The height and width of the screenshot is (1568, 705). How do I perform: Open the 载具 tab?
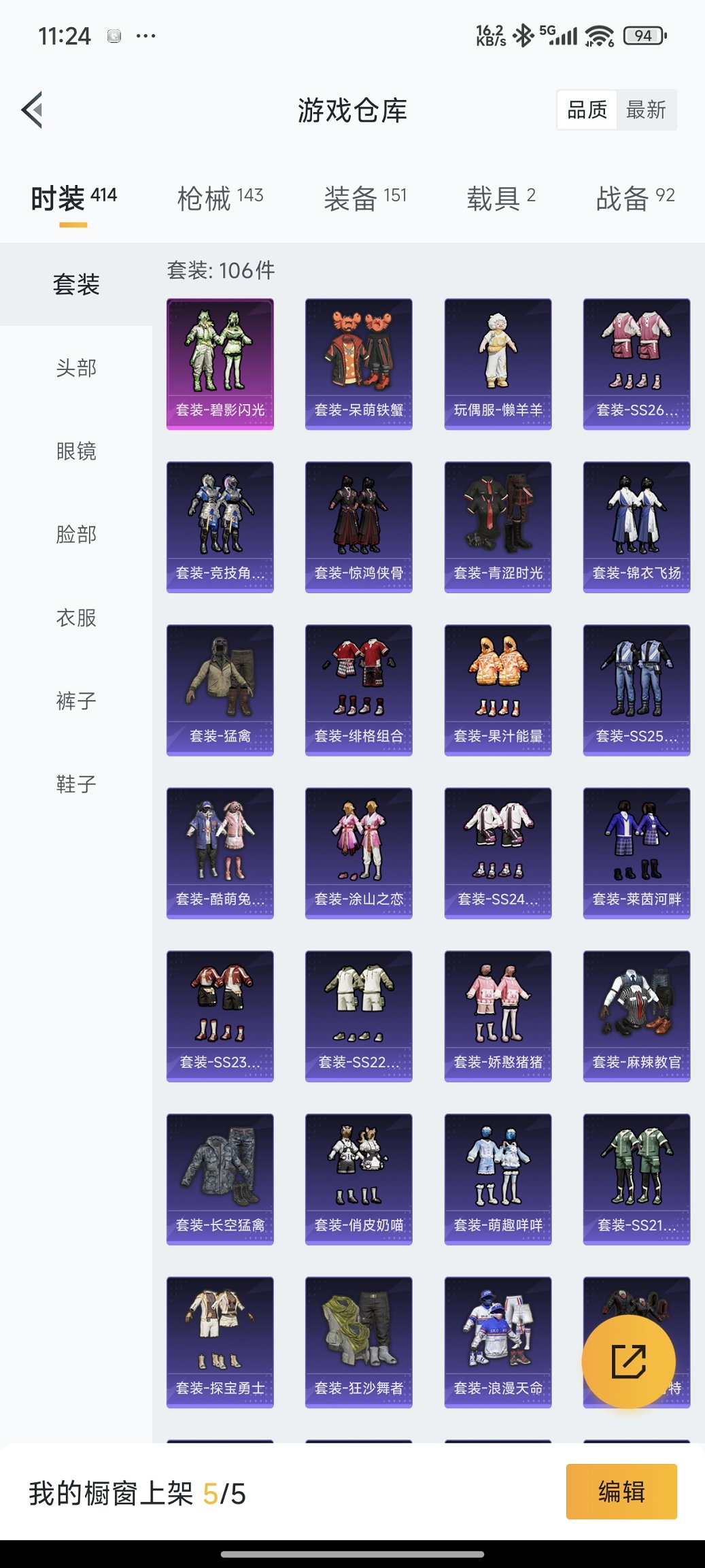(501, 198)
